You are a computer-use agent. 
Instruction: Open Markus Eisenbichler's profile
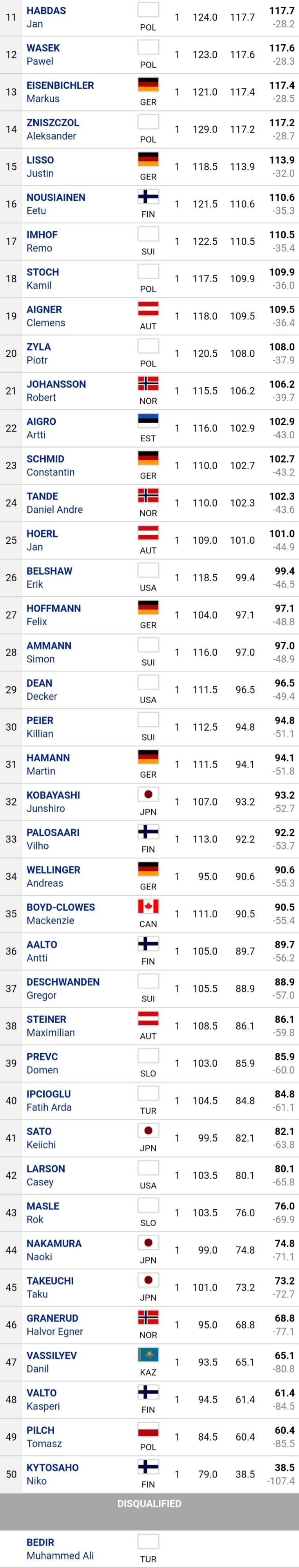[x=60, y=92]
